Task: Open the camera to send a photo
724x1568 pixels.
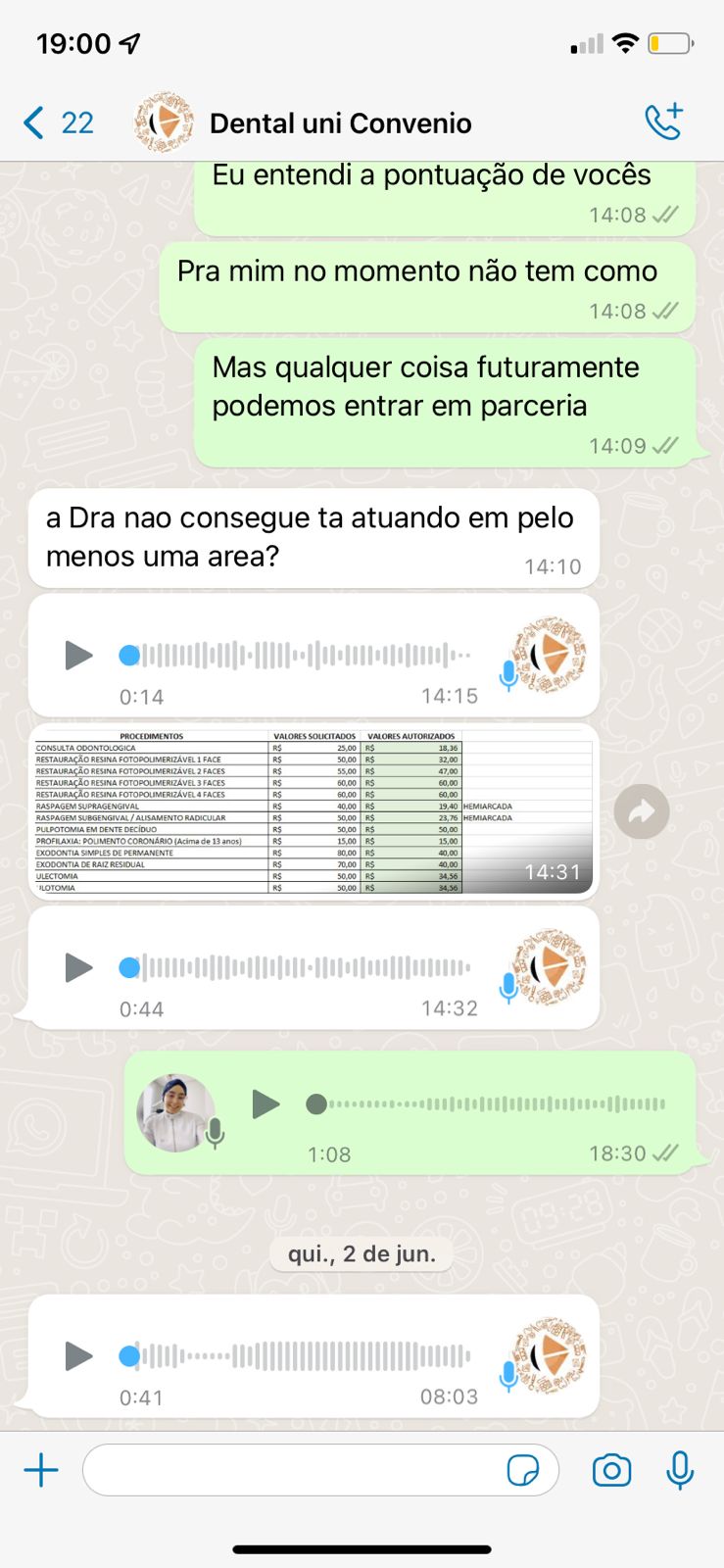Action: coord(611,1470)
